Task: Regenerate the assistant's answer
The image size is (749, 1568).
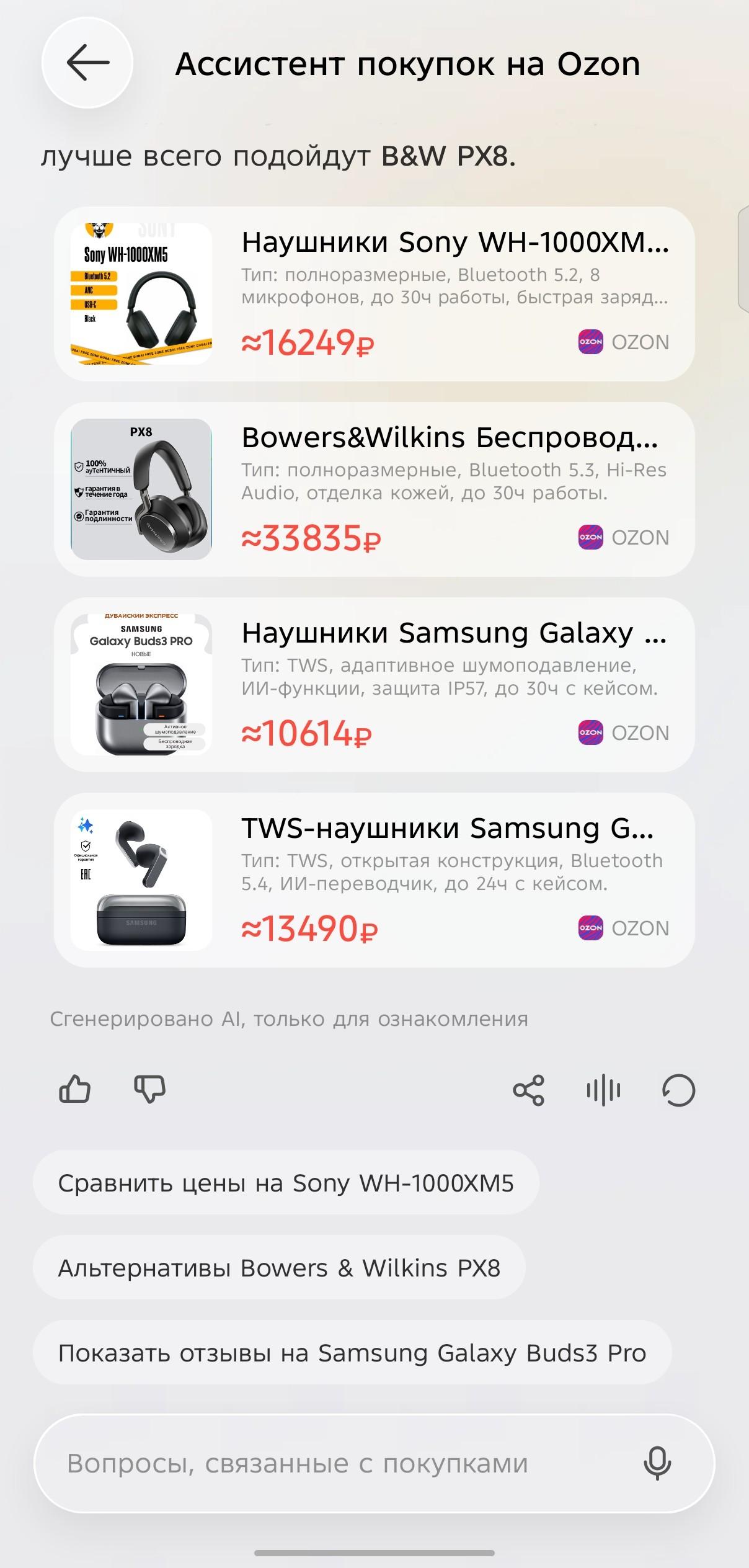Action: coord(678,1090)
